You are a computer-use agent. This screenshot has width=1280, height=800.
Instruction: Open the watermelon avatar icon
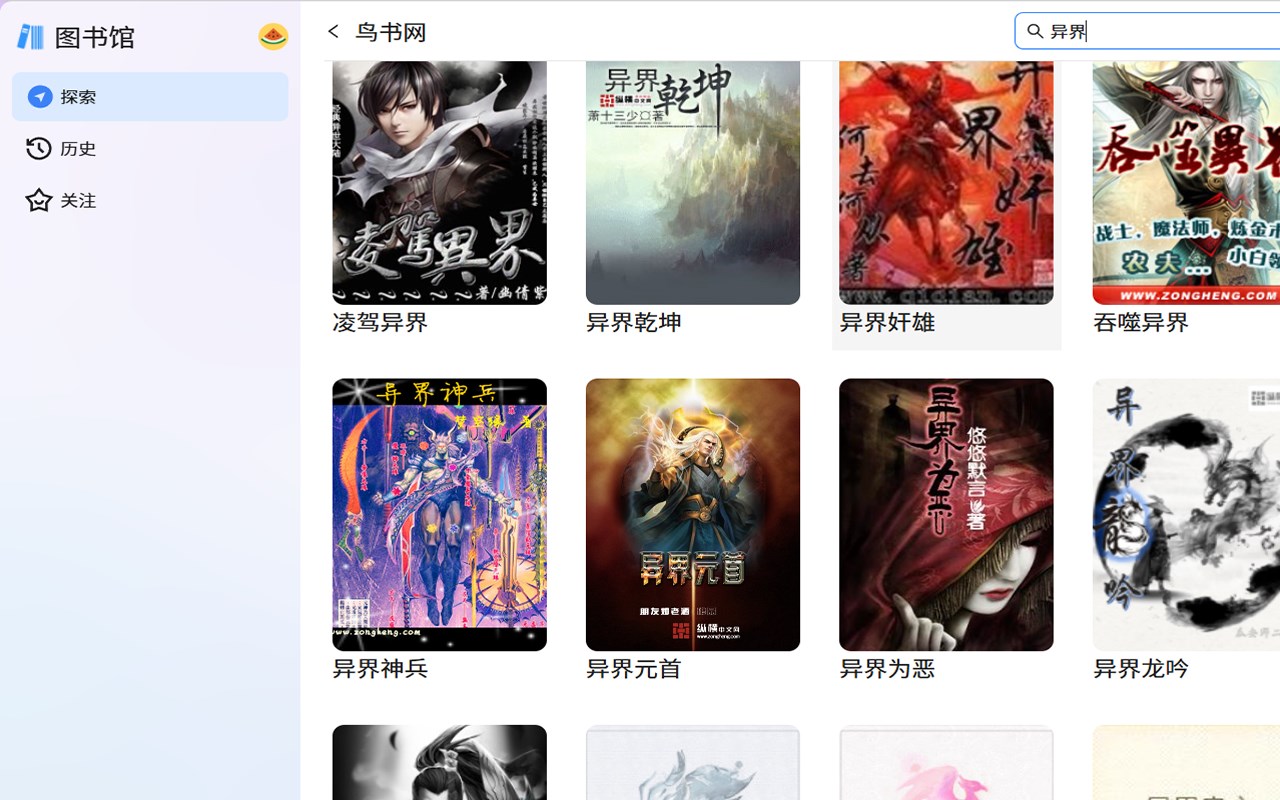(273, 37)
